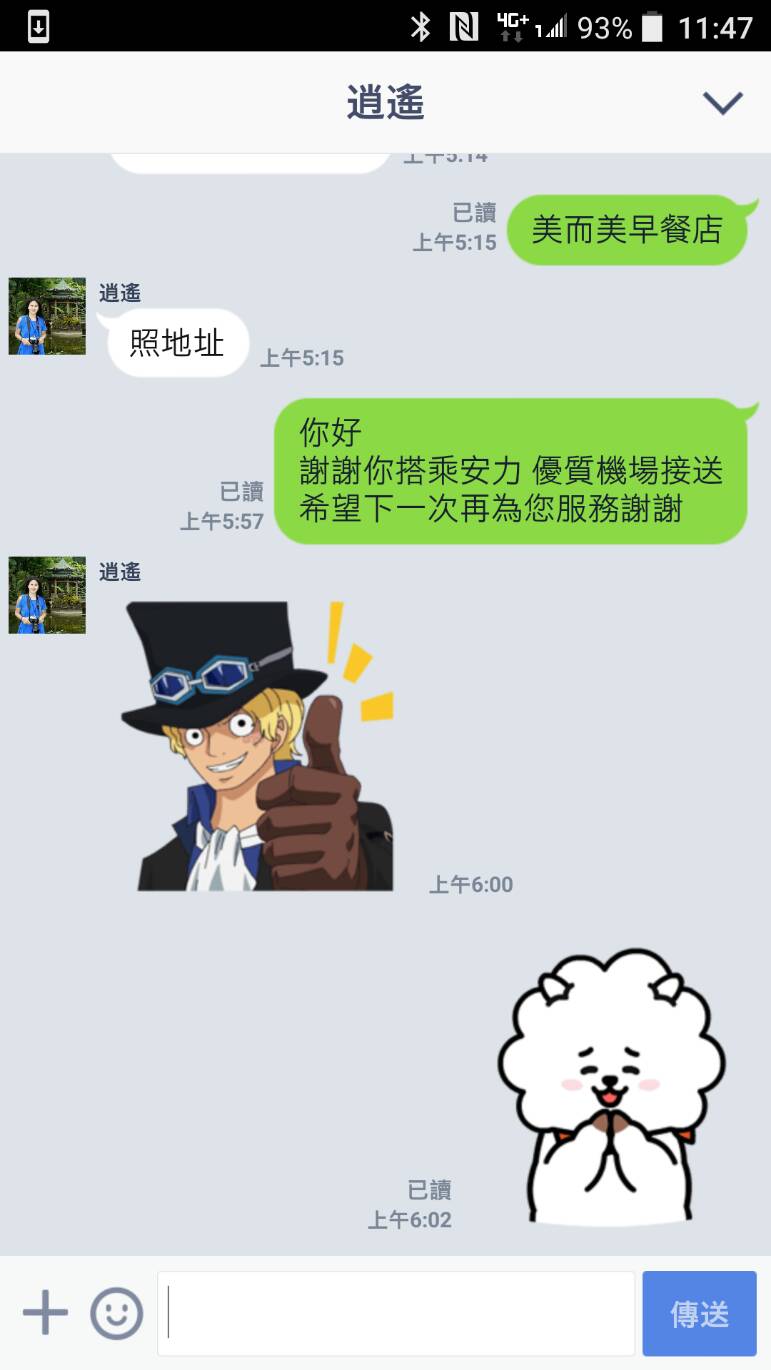The image size is (771, 1370).
Task: Expand the chat options chevron menu
Action: tap(722, 102)
